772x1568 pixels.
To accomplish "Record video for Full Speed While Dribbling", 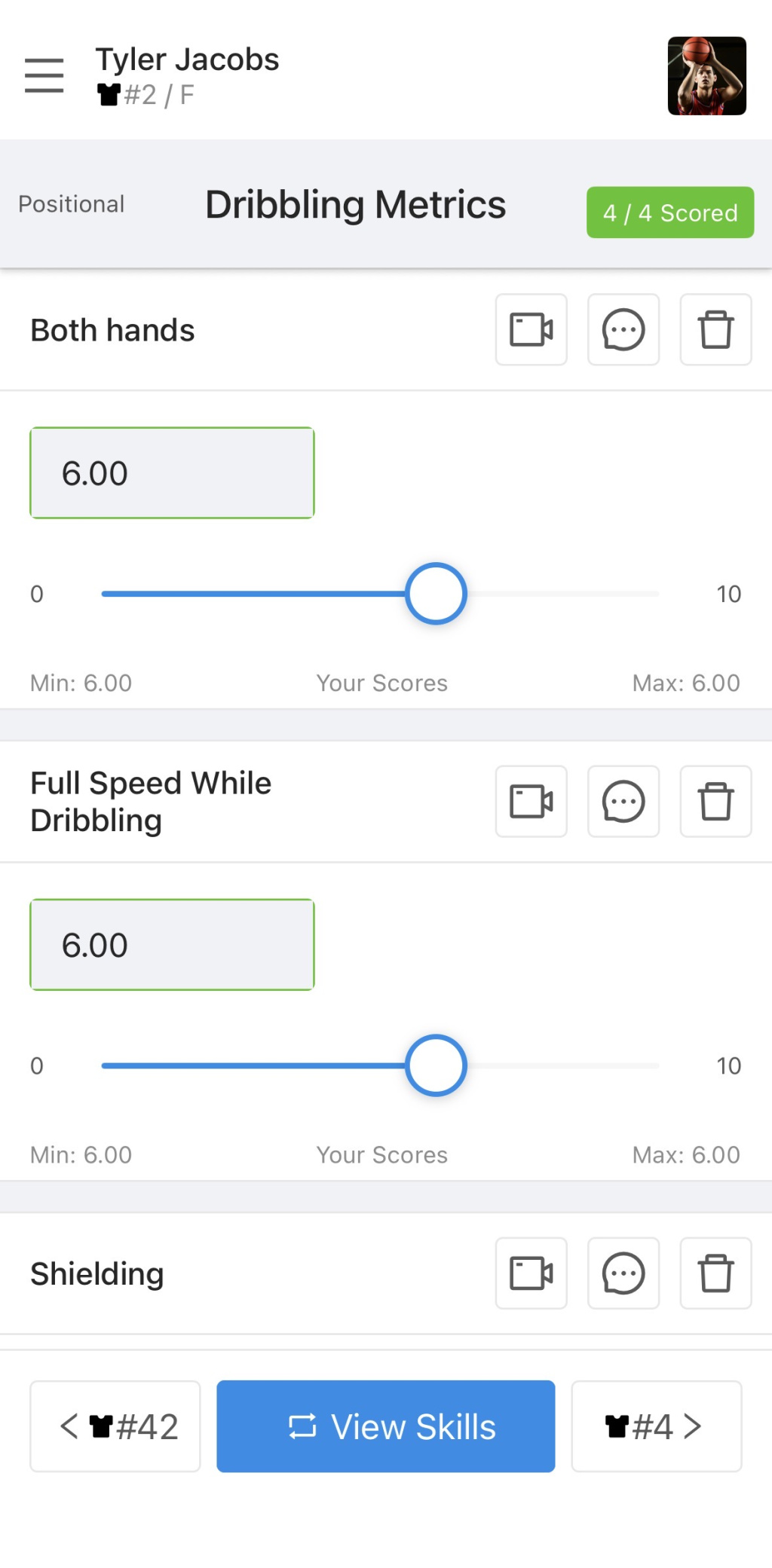I will pyautogui.click(x=531, y=802).
